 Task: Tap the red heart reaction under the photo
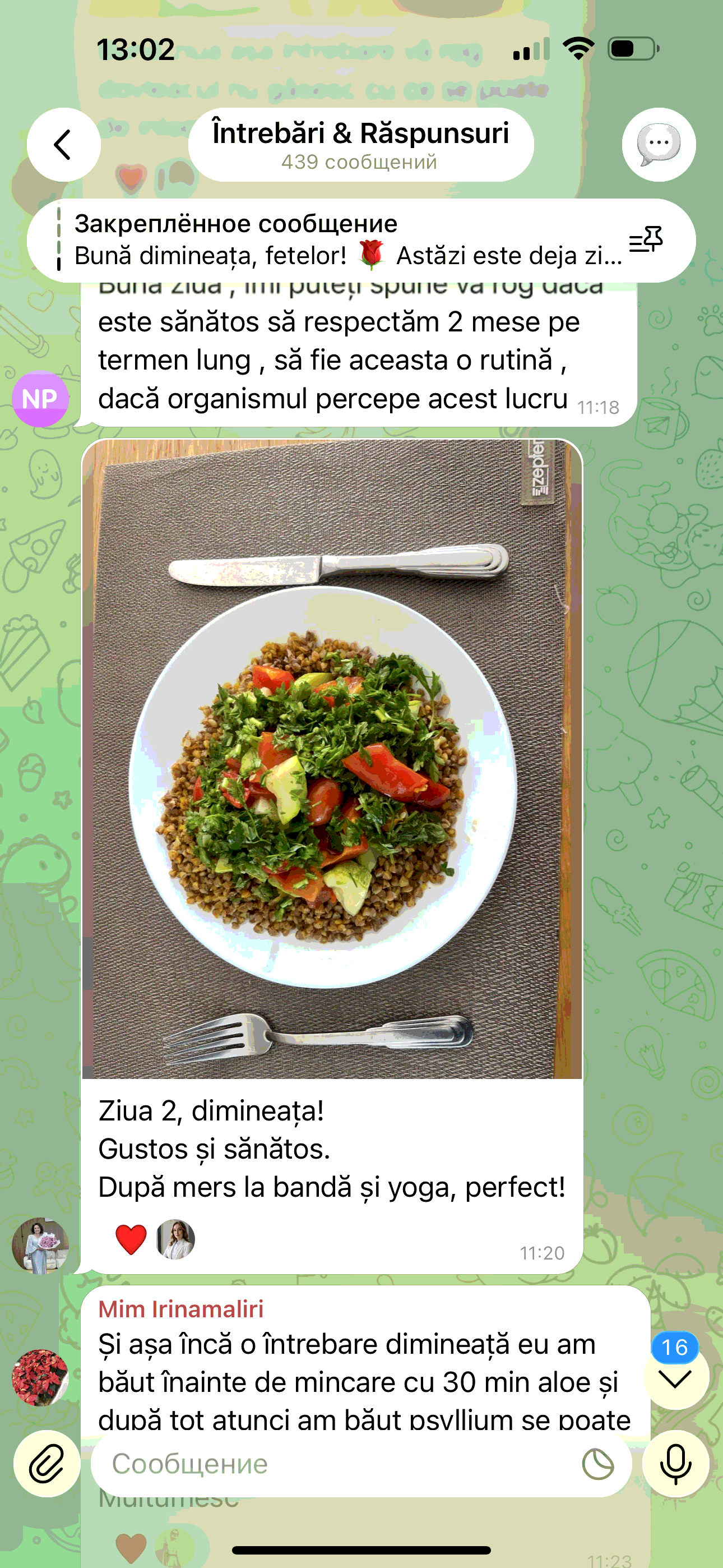point(131,1239)
